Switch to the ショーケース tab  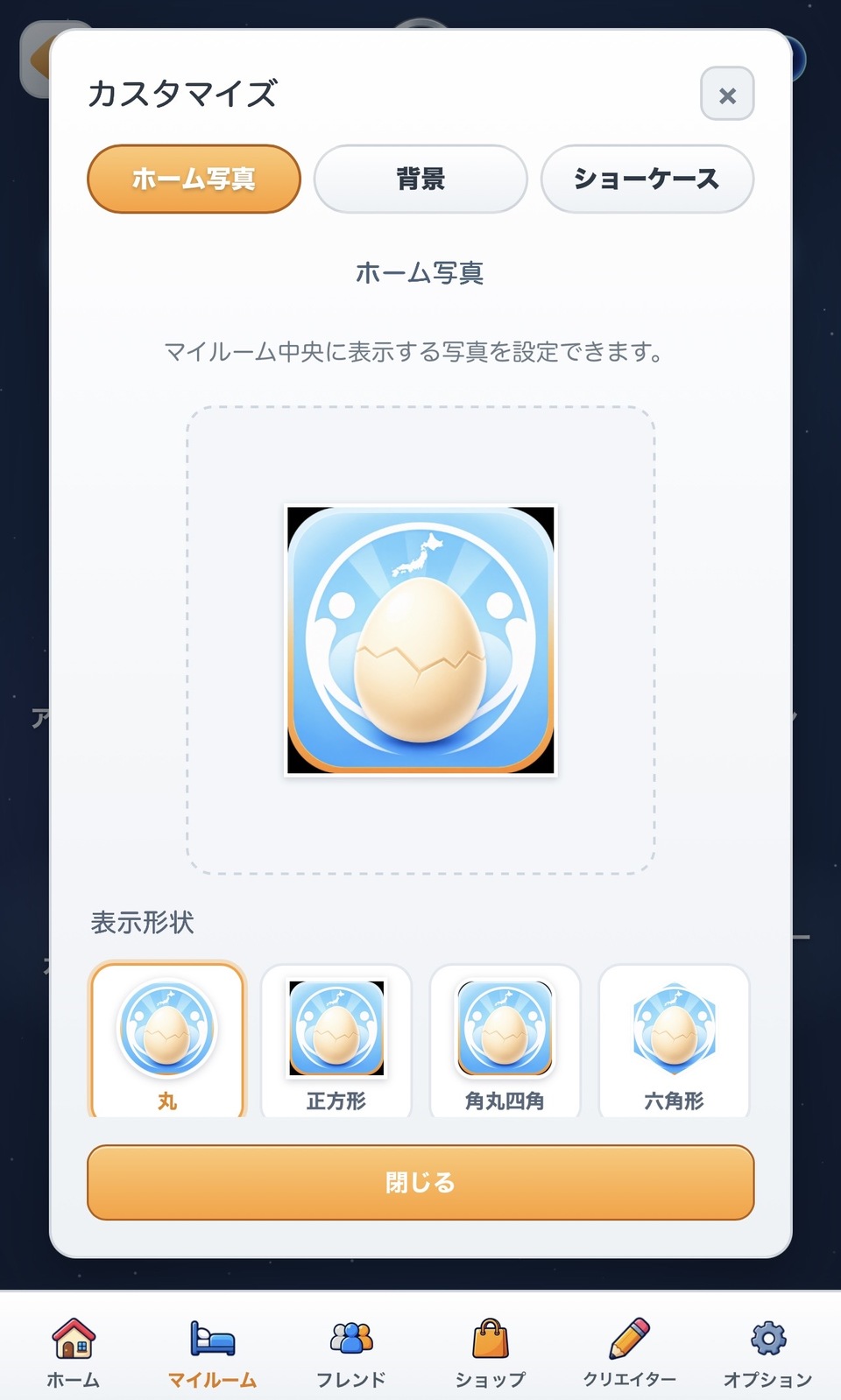(x=647, y=179)
